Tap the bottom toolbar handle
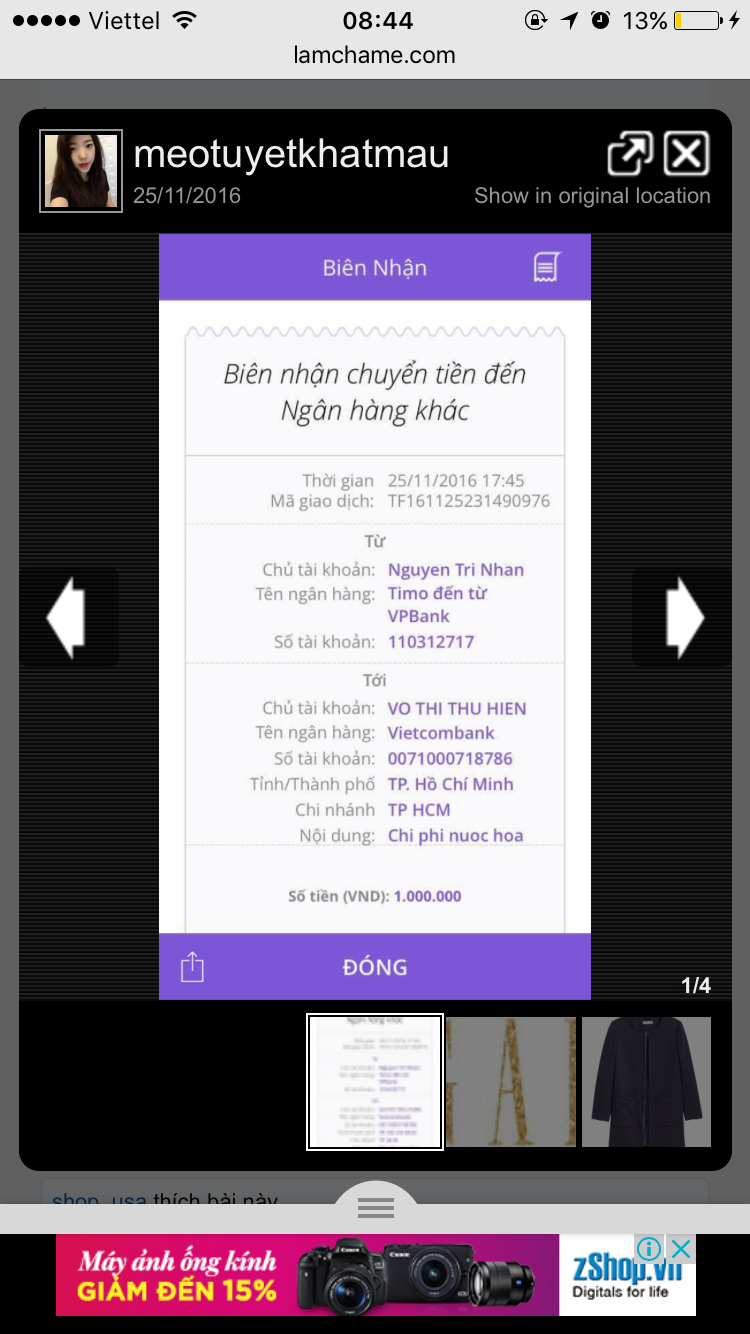The height and width of the screenshot is (1334, 750). click(376, 1207)
